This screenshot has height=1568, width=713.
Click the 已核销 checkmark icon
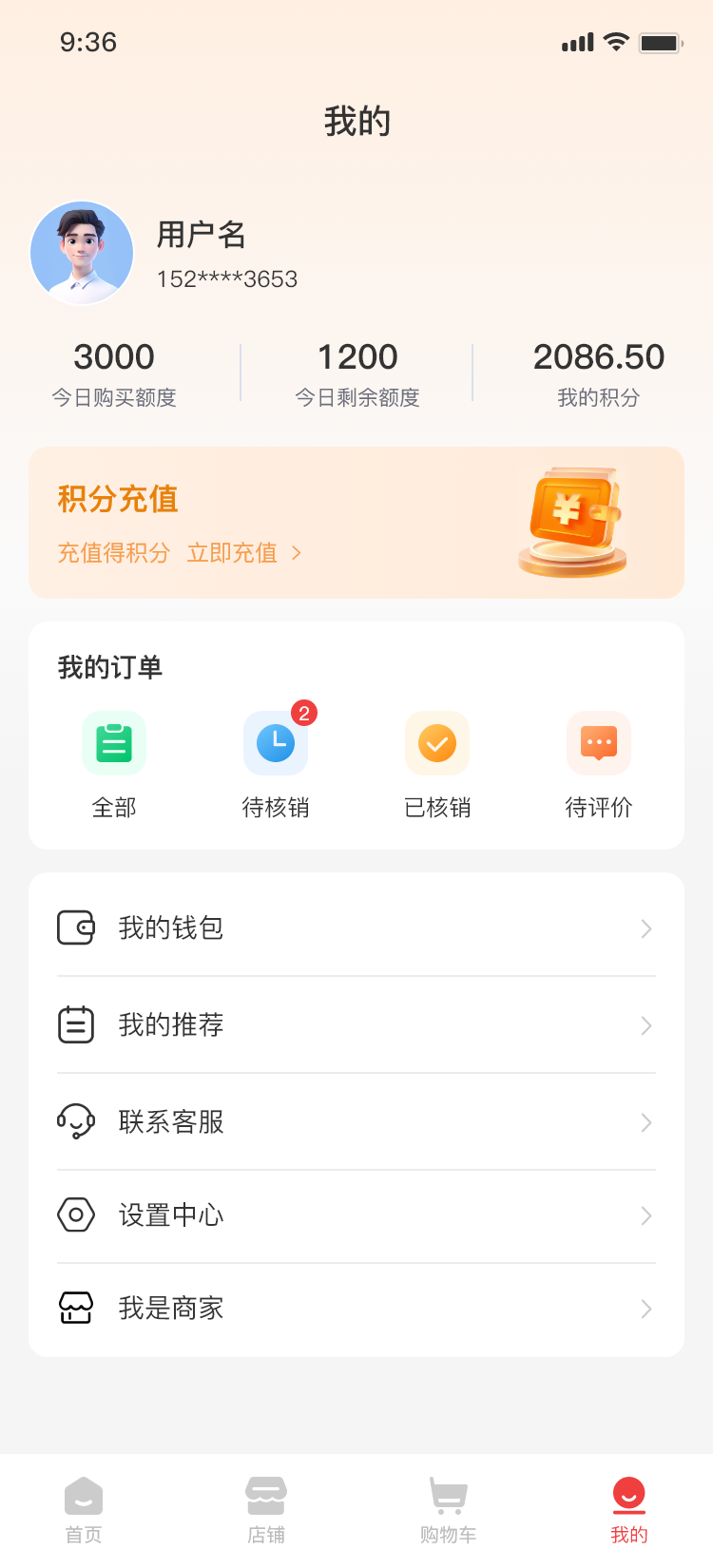click(436, 743)
